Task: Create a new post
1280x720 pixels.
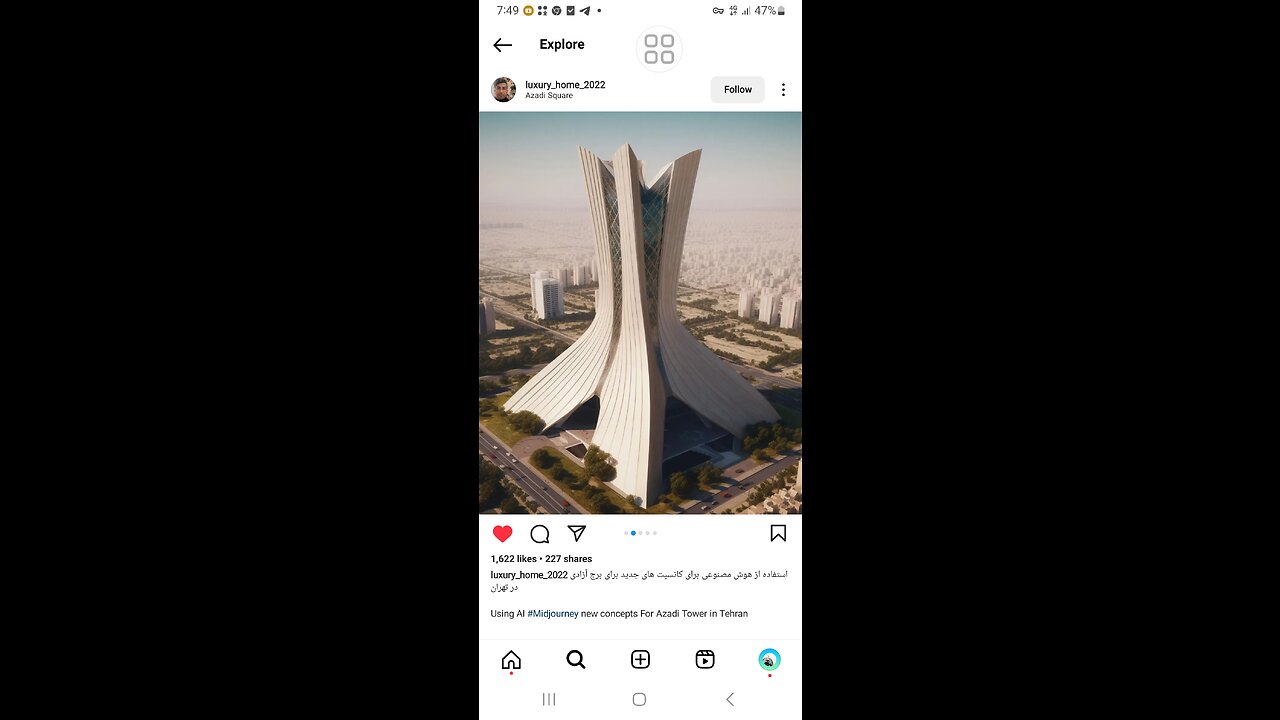Action: pyautogui.click(x=640, y=659)
